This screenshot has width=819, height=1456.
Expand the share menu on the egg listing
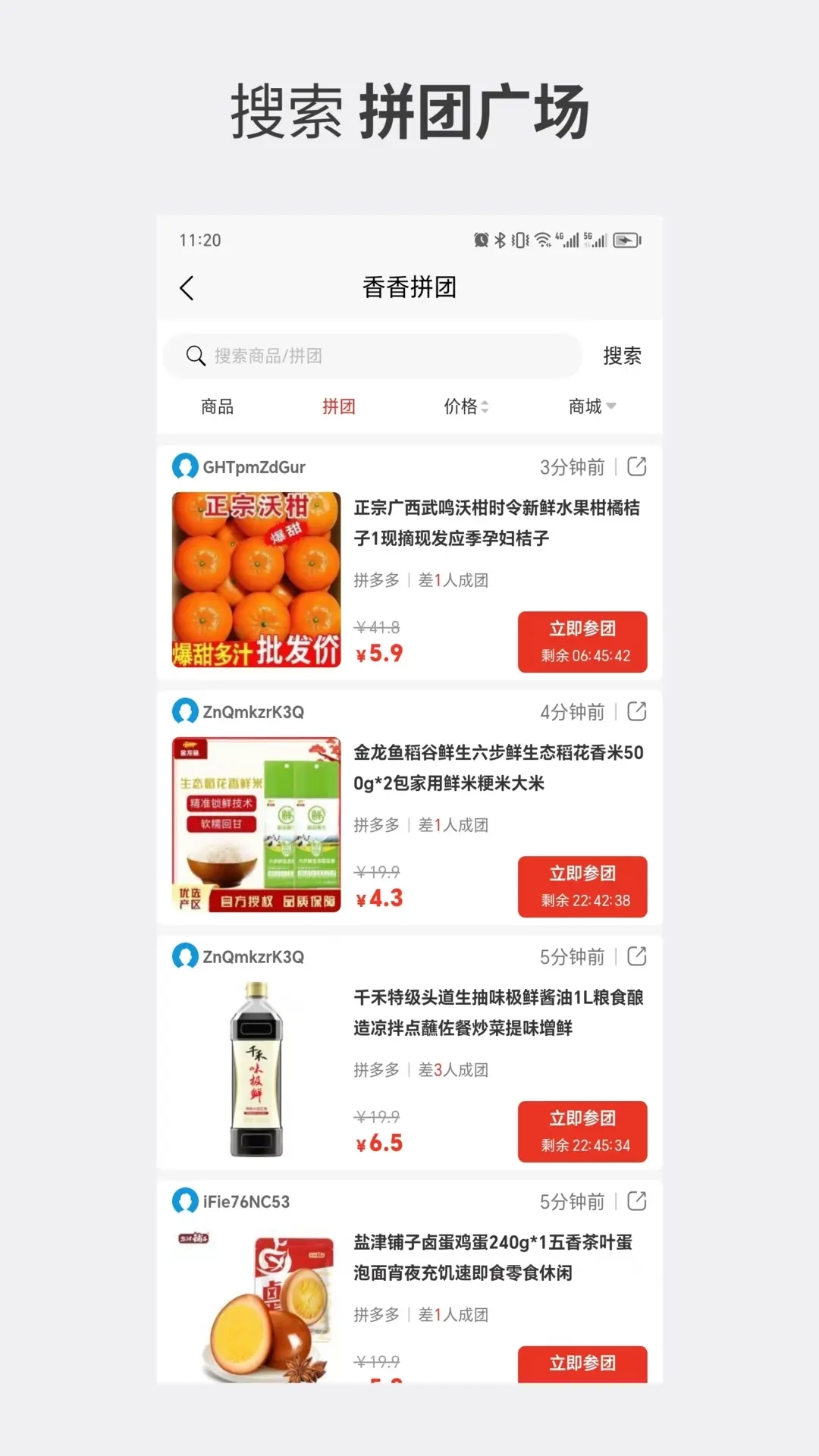pos(637,1201)
